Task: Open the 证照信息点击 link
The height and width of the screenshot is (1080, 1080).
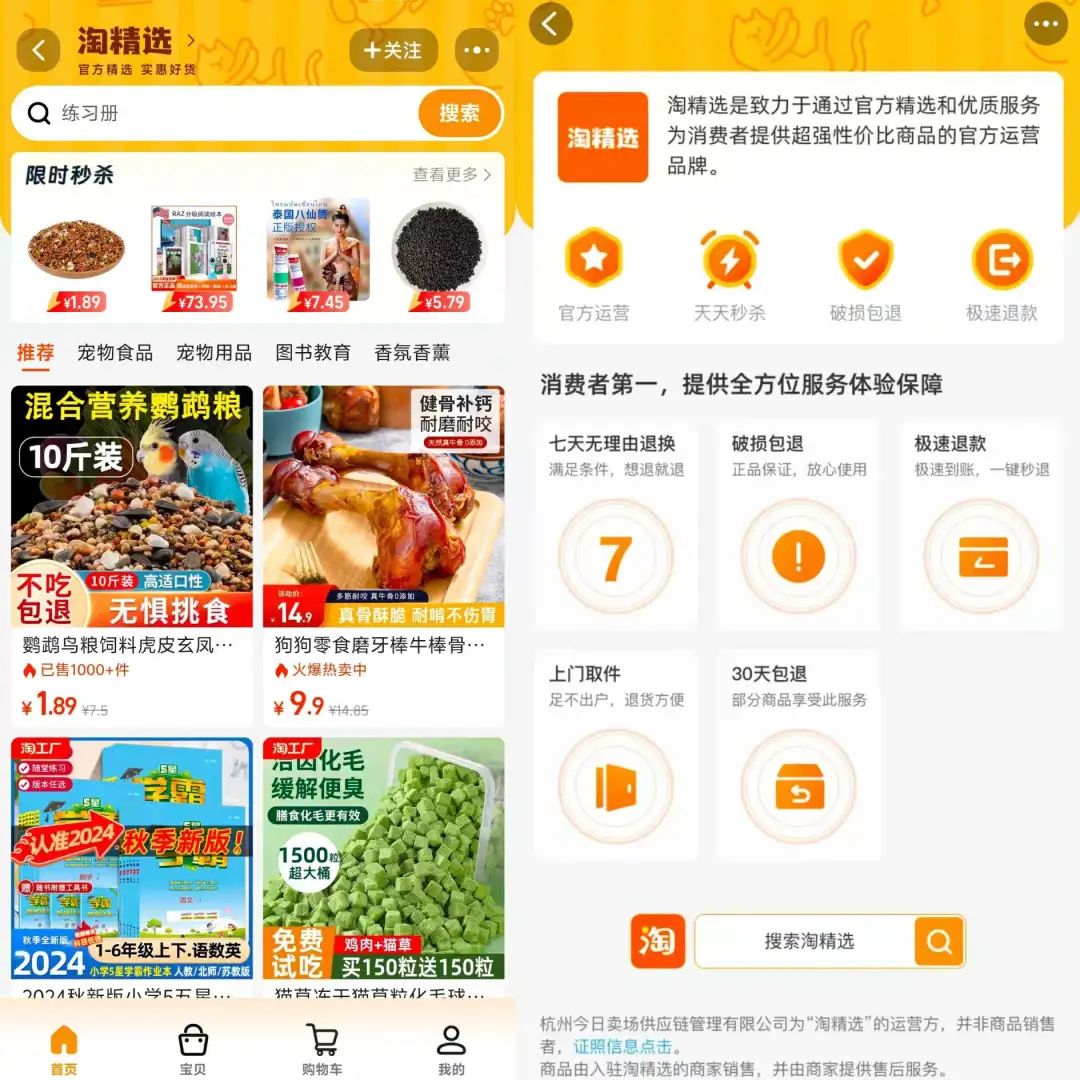Action: pos(624,1047)
